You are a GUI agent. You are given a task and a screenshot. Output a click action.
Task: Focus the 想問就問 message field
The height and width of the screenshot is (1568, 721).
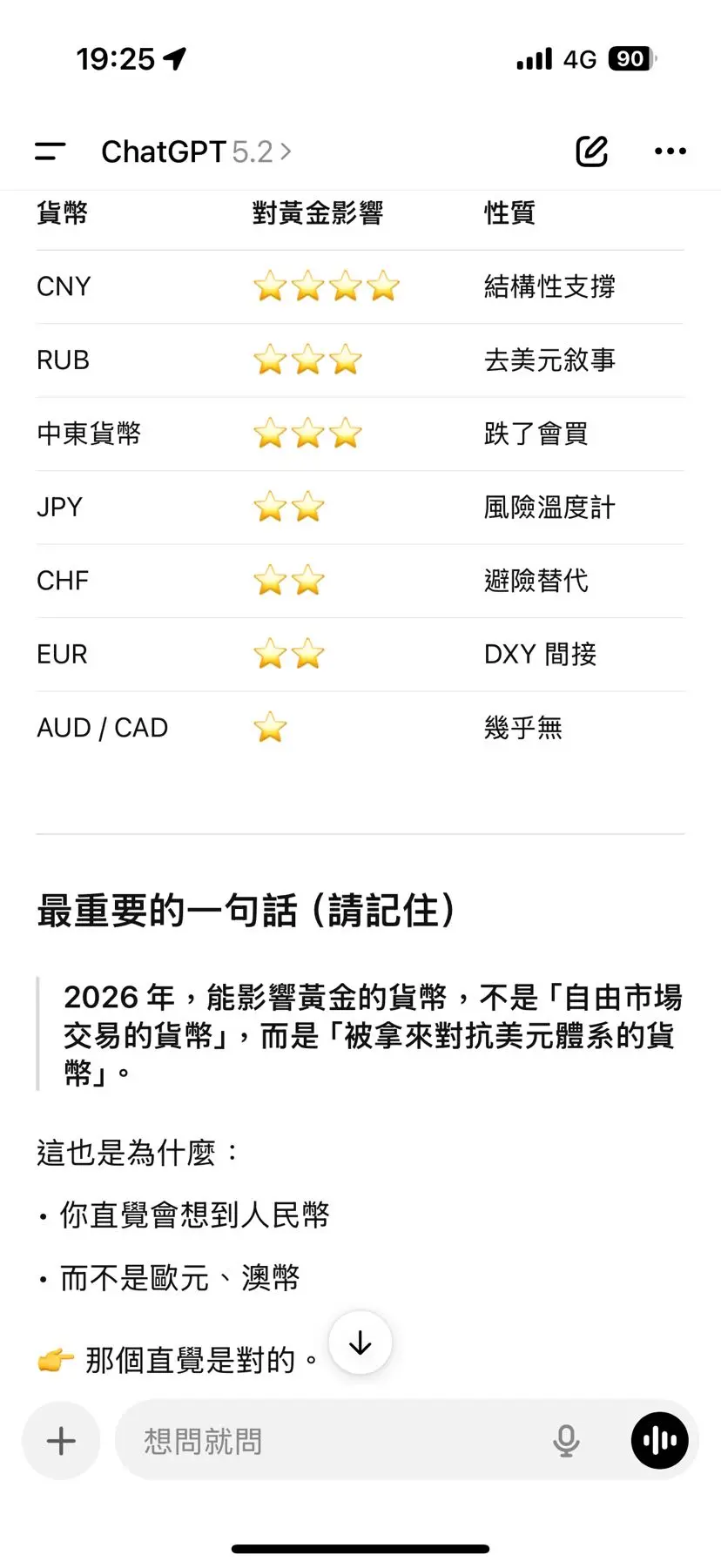tap(331, 1441)
